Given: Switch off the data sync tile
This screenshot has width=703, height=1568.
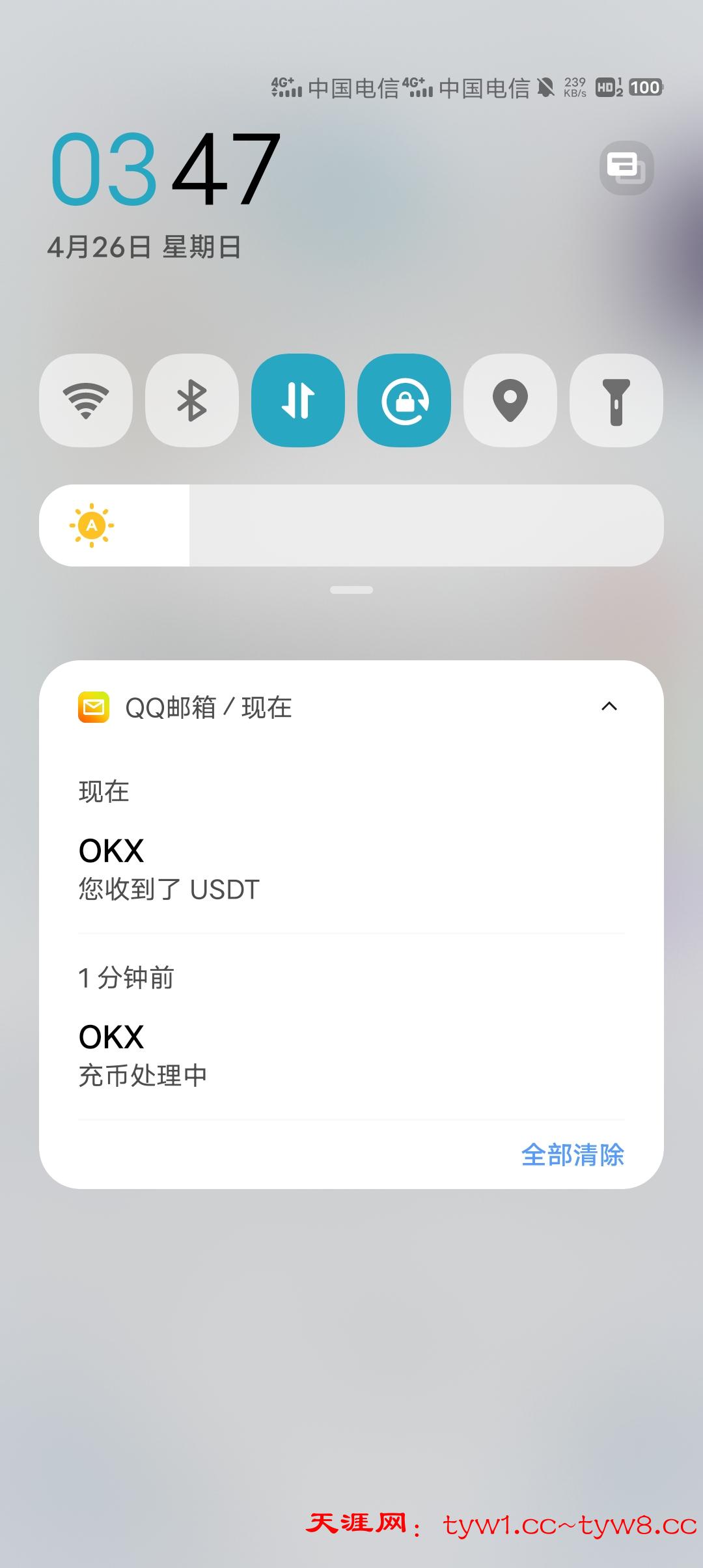Looking at the screenshot, I should tap(299, 400).
